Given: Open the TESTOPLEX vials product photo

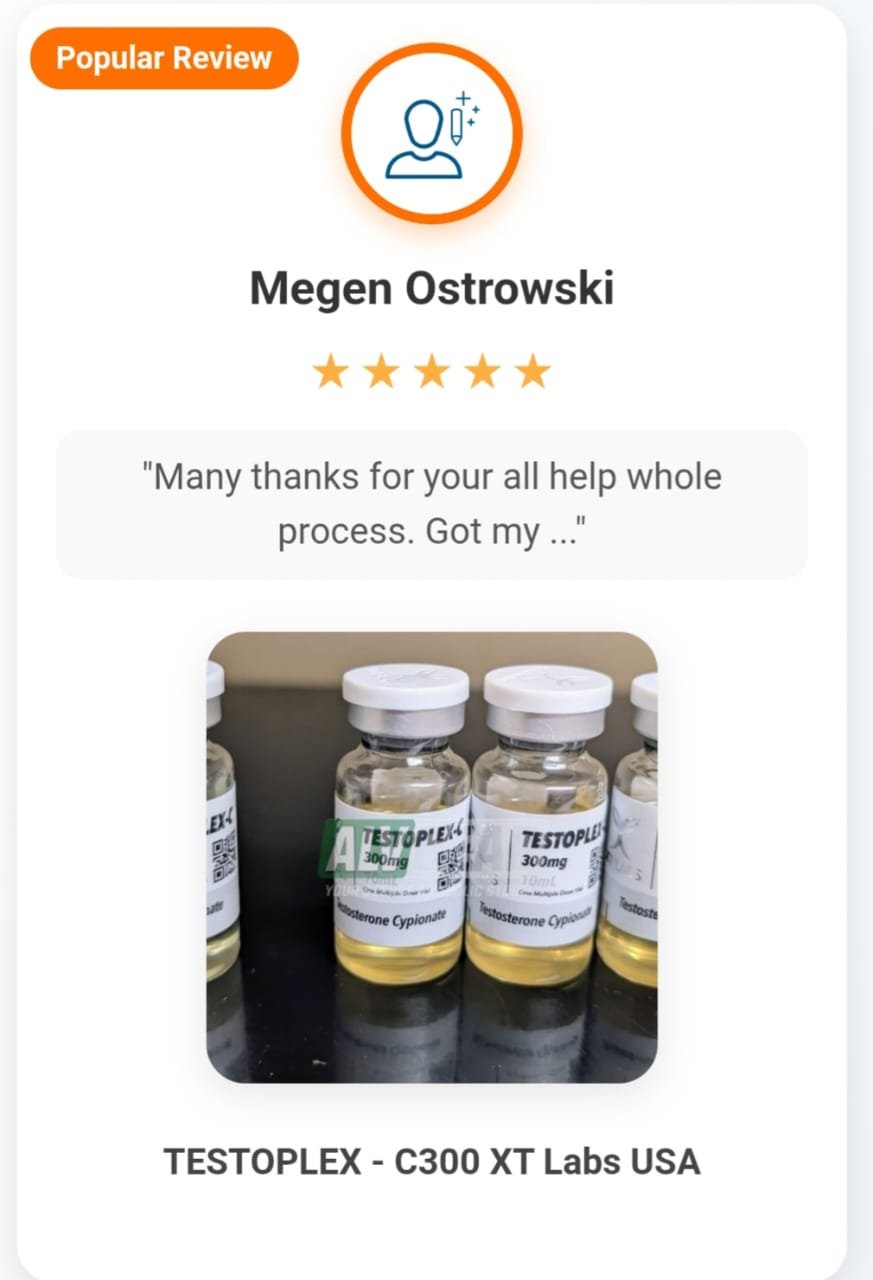Looking at the screenshot, I should coord(432,856).
